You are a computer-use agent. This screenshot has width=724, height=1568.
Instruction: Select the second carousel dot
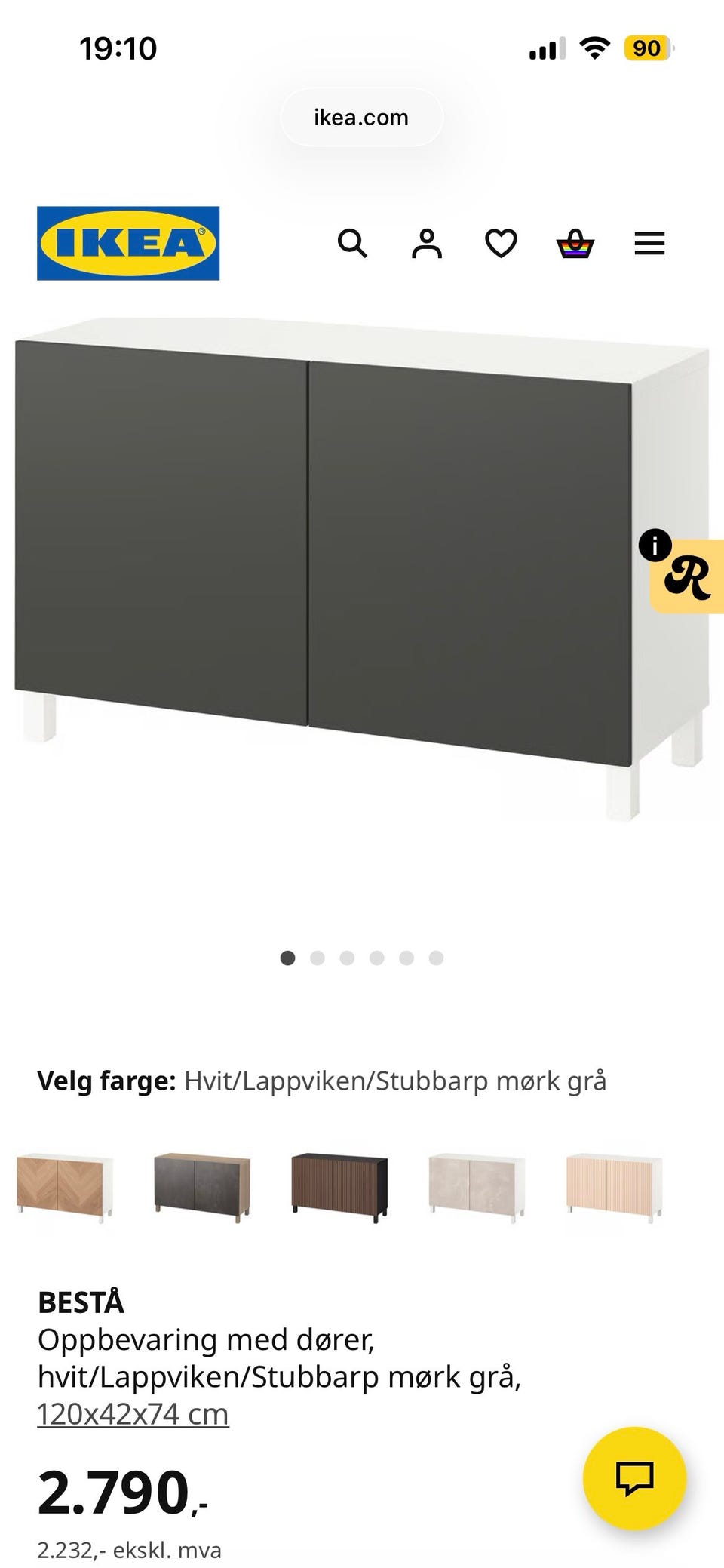(x=318, y=957)
